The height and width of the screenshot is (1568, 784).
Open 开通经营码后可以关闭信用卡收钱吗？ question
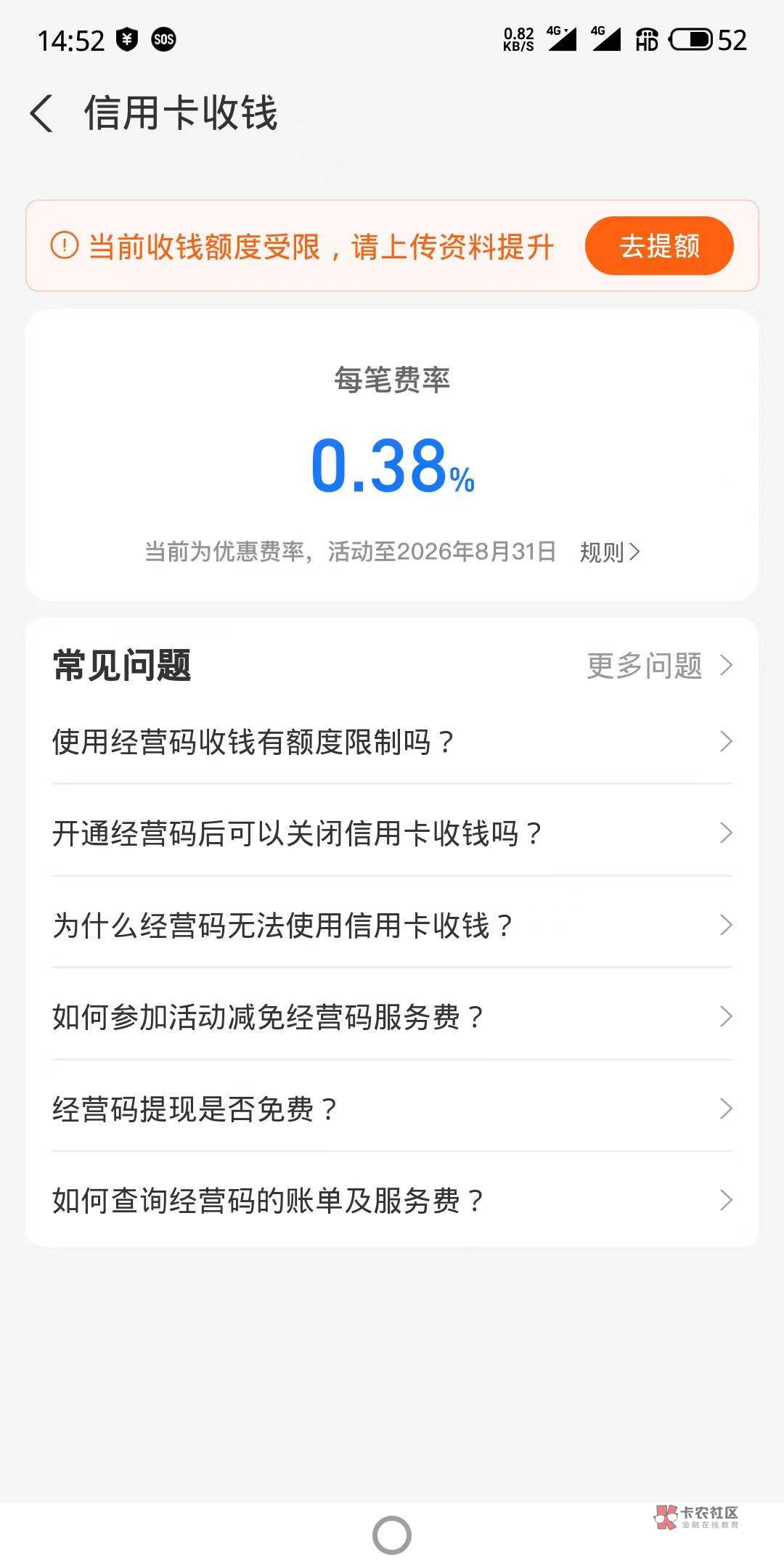point(392,833)
